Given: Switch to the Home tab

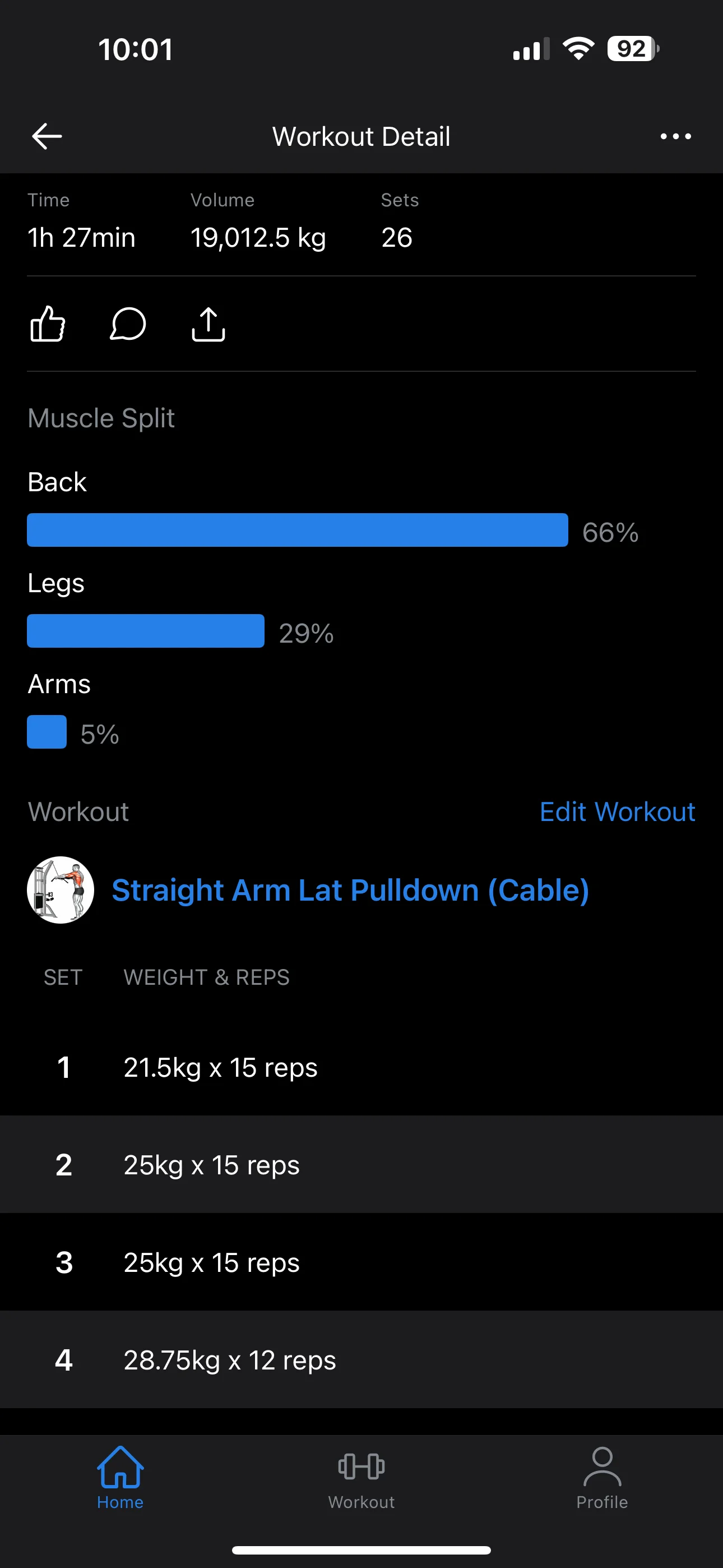Looking at the screenshot, I should click(120, 1477).
